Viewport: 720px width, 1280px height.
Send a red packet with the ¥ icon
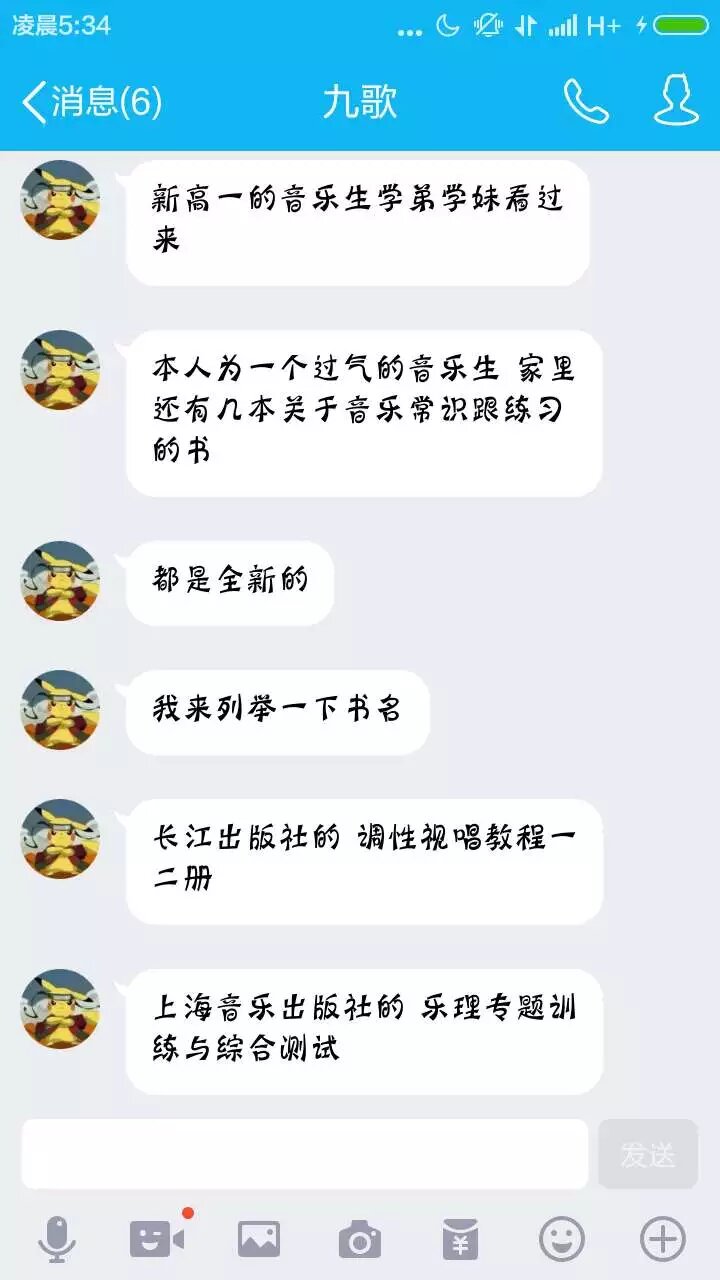[461, 1240]
